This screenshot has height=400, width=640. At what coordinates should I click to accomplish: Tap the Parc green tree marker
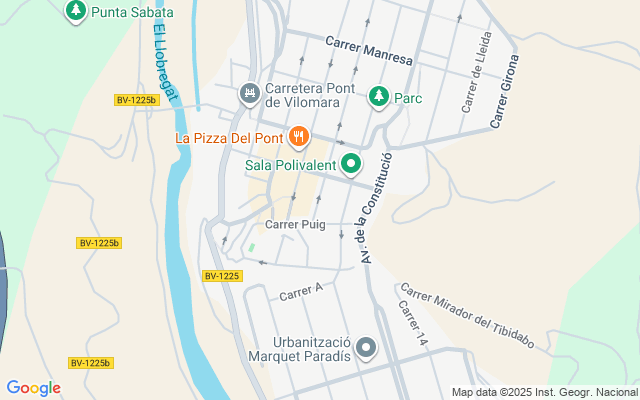point(378,97)
